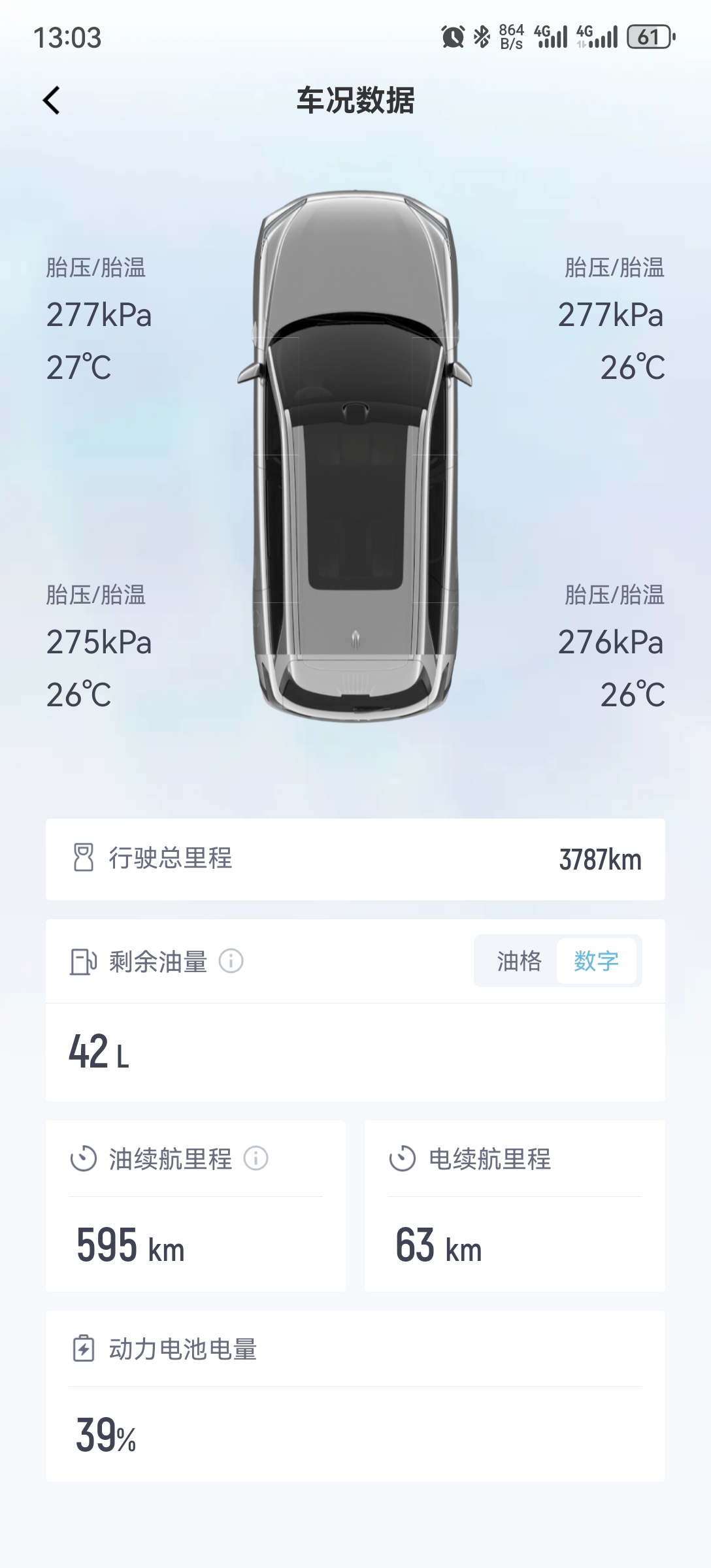Switch fuel display to 油格
The width and height of the screenshot is (711, 1568).
(519, 961)
